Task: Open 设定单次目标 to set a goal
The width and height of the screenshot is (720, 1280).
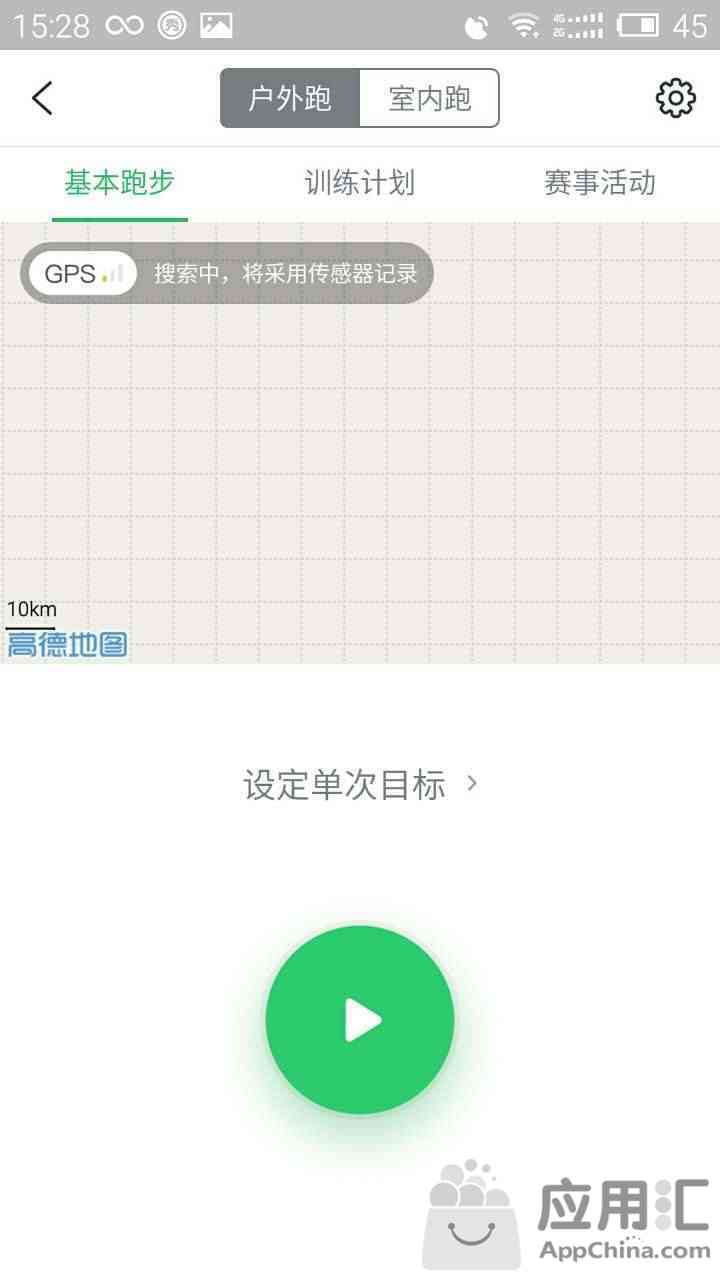Action: click(360, 785)
